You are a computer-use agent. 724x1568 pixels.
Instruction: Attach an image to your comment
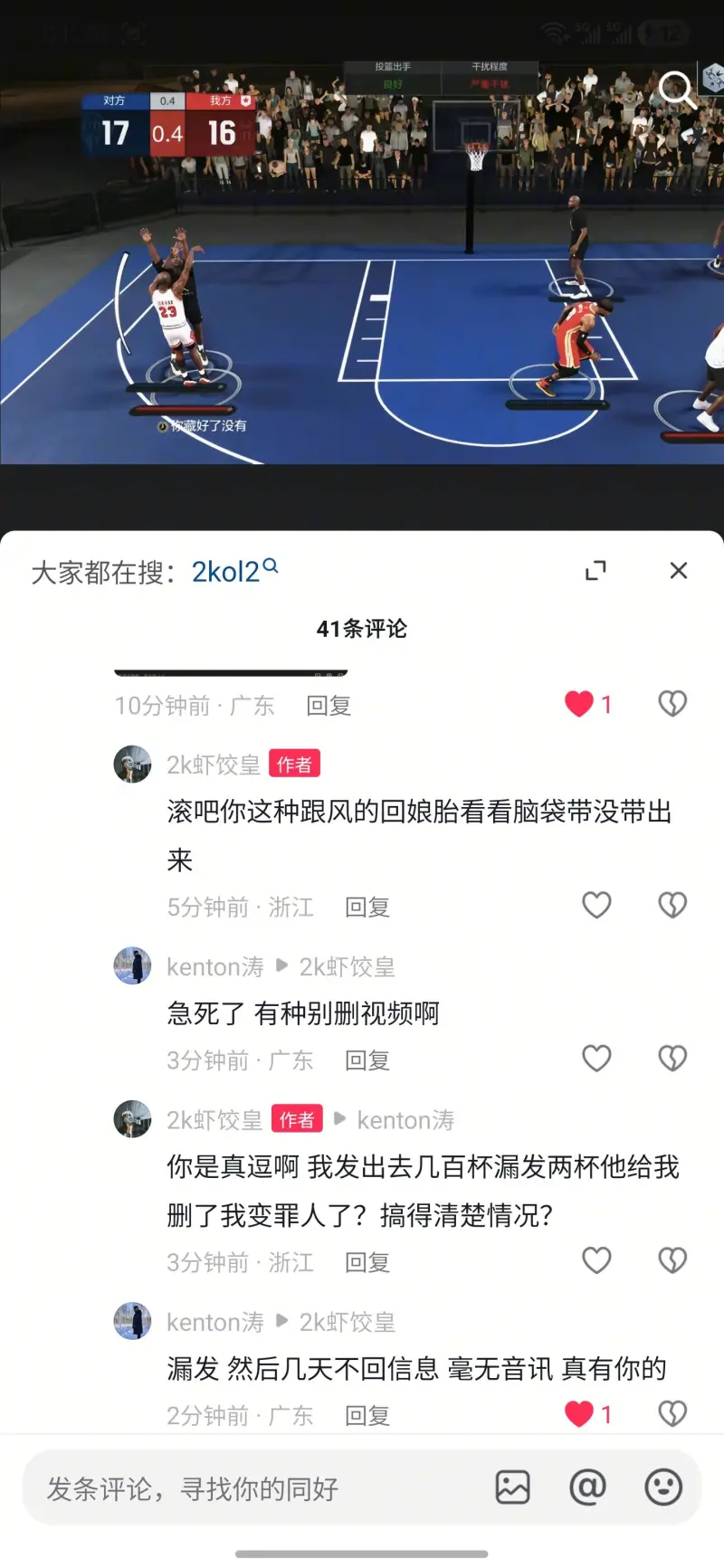click(512, 1487)
